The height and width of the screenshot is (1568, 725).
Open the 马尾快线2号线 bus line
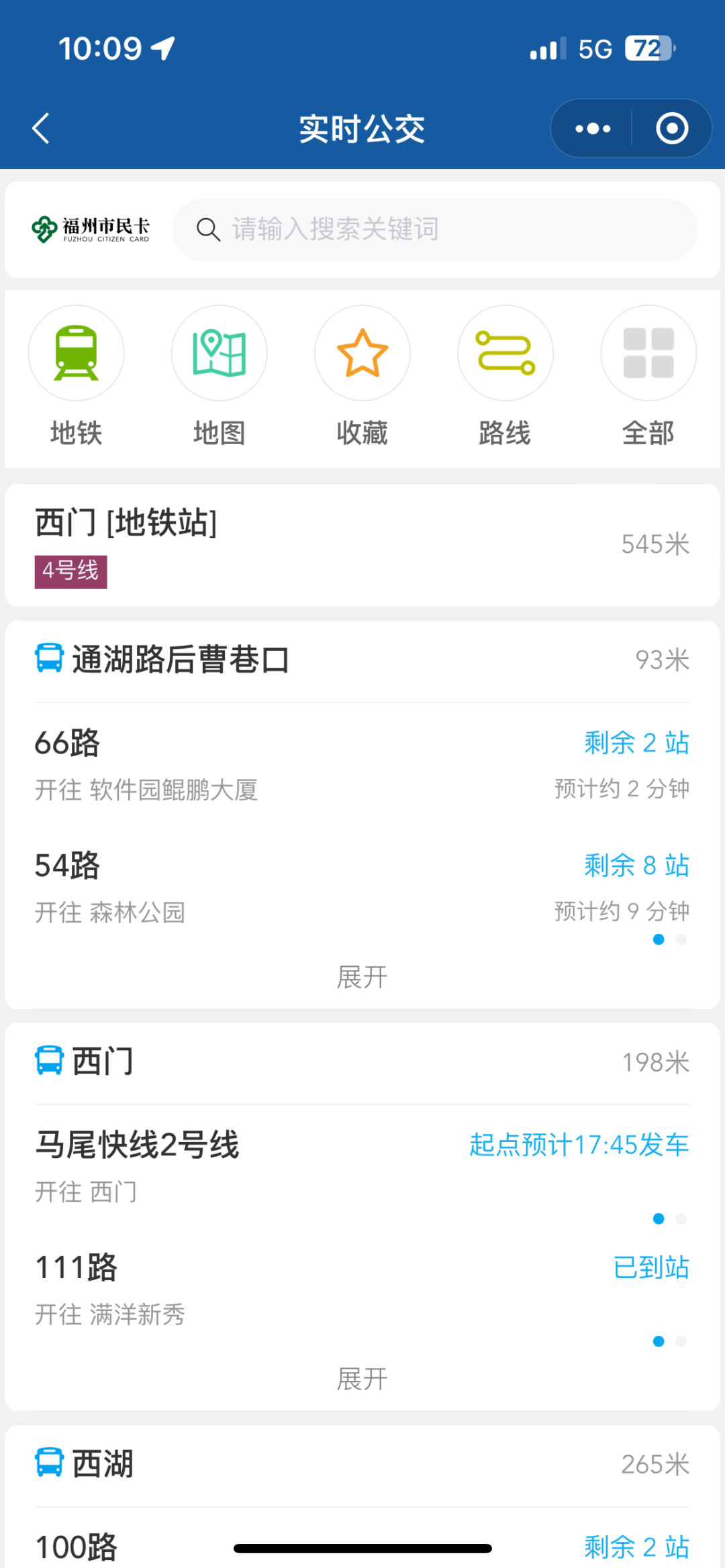click(362, 1167)
